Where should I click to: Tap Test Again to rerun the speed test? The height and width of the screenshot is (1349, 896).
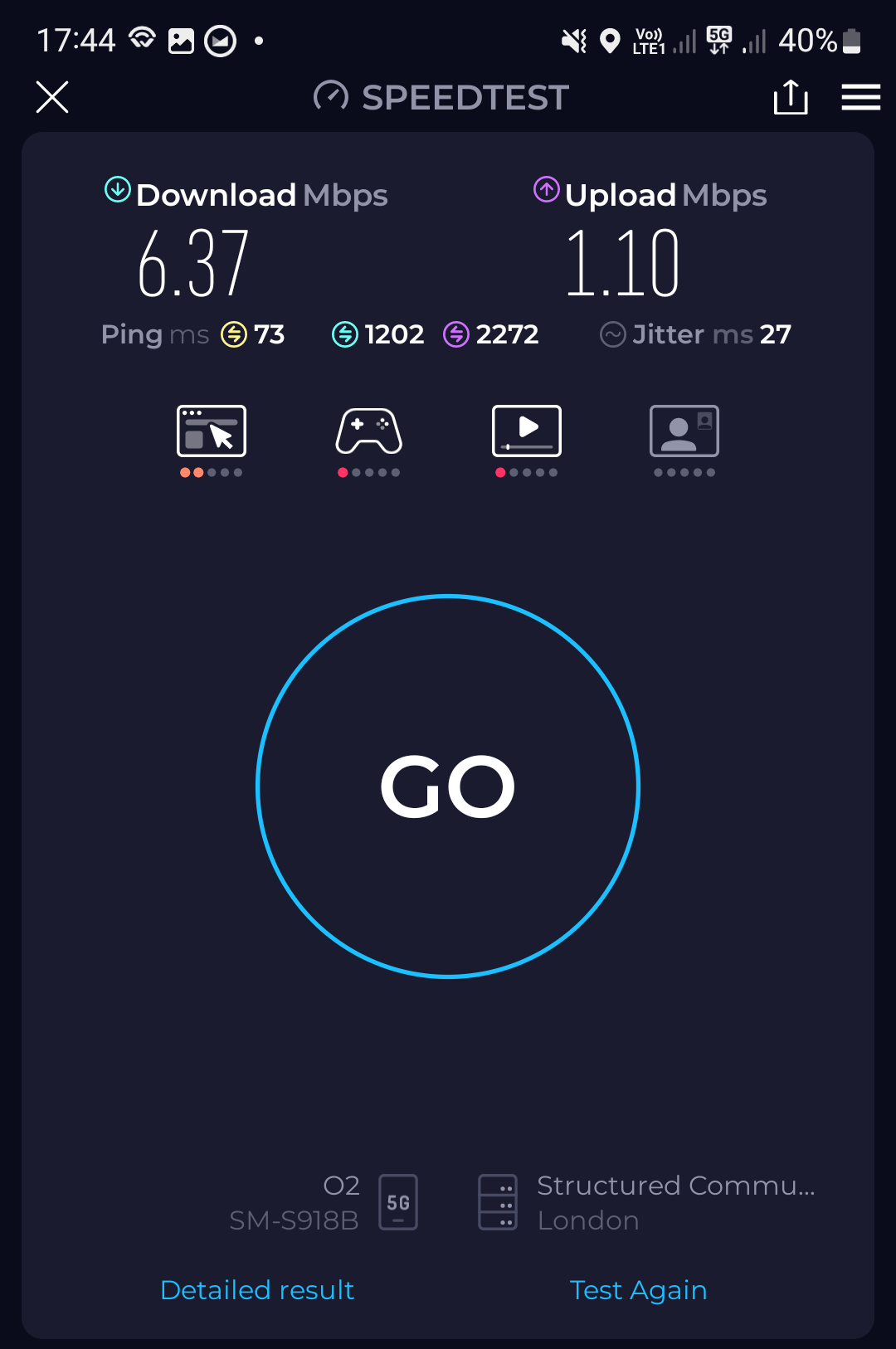(x=638, y=1290)
